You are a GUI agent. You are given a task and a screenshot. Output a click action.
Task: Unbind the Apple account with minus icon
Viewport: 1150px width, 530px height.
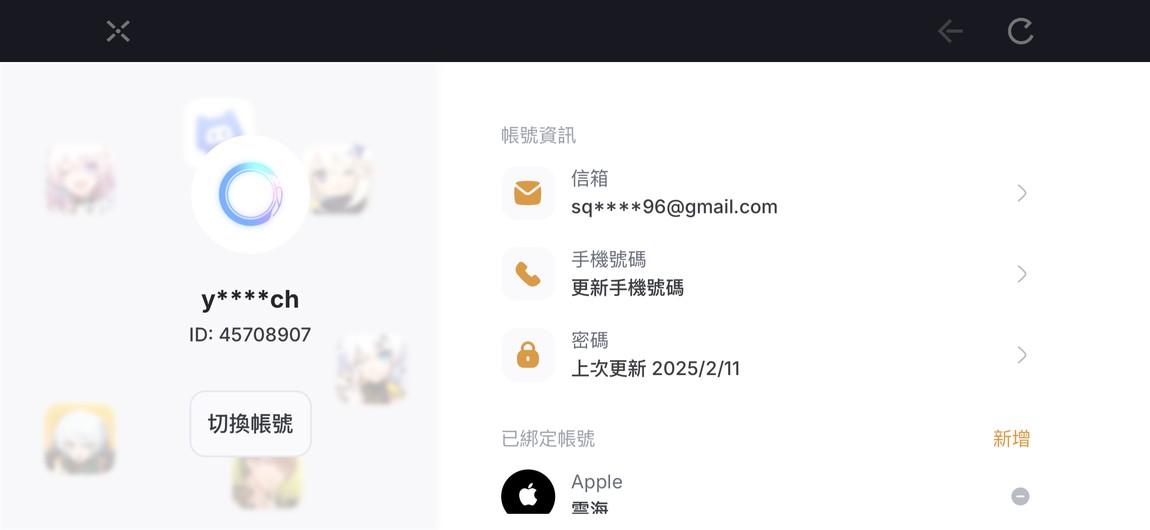pyautogui.click(x=1020, y=496)
